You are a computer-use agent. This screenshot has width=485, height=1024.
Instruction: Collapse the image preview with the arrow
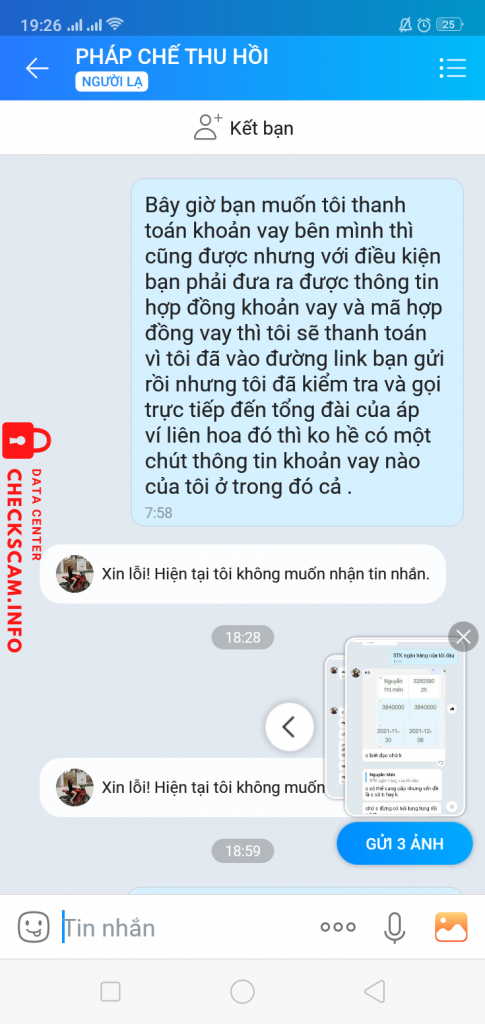coord(289,726)
